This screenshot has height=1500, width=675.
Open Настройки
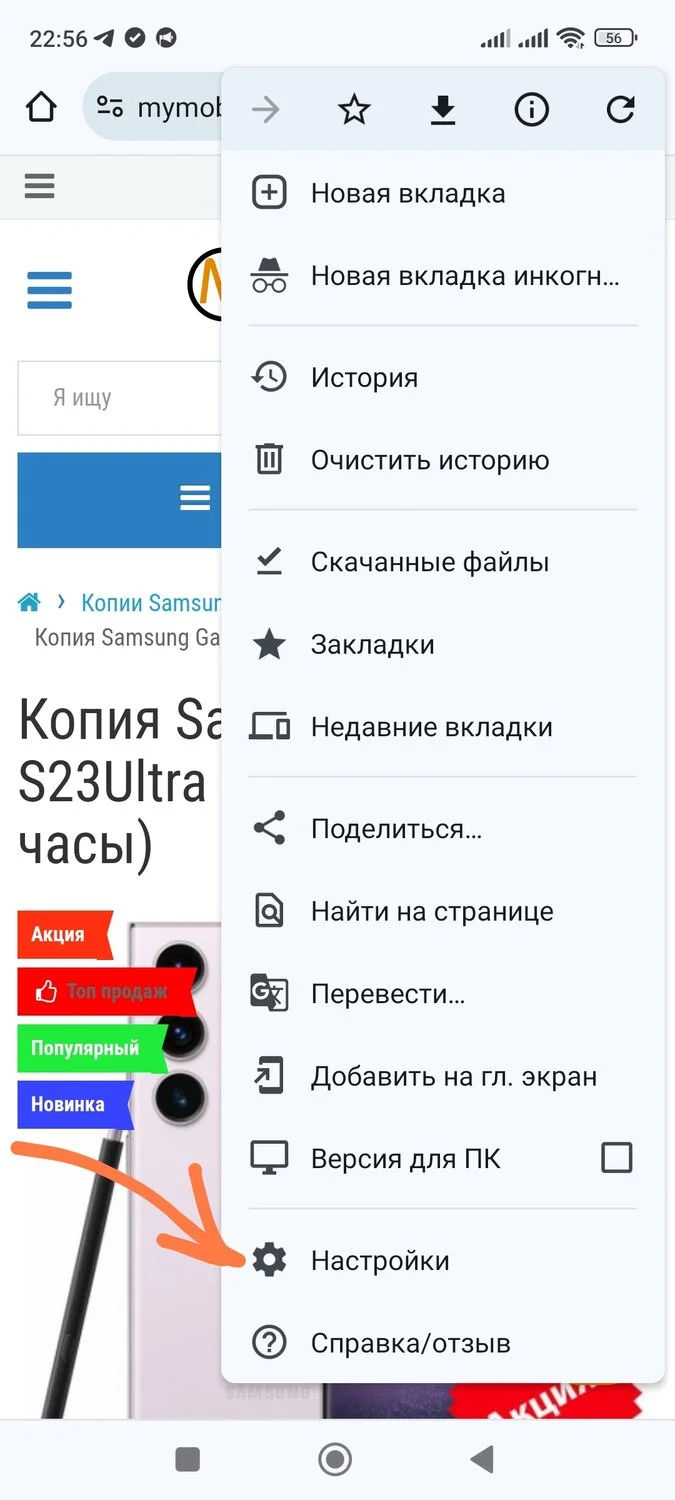click(x=380, y=1261)
